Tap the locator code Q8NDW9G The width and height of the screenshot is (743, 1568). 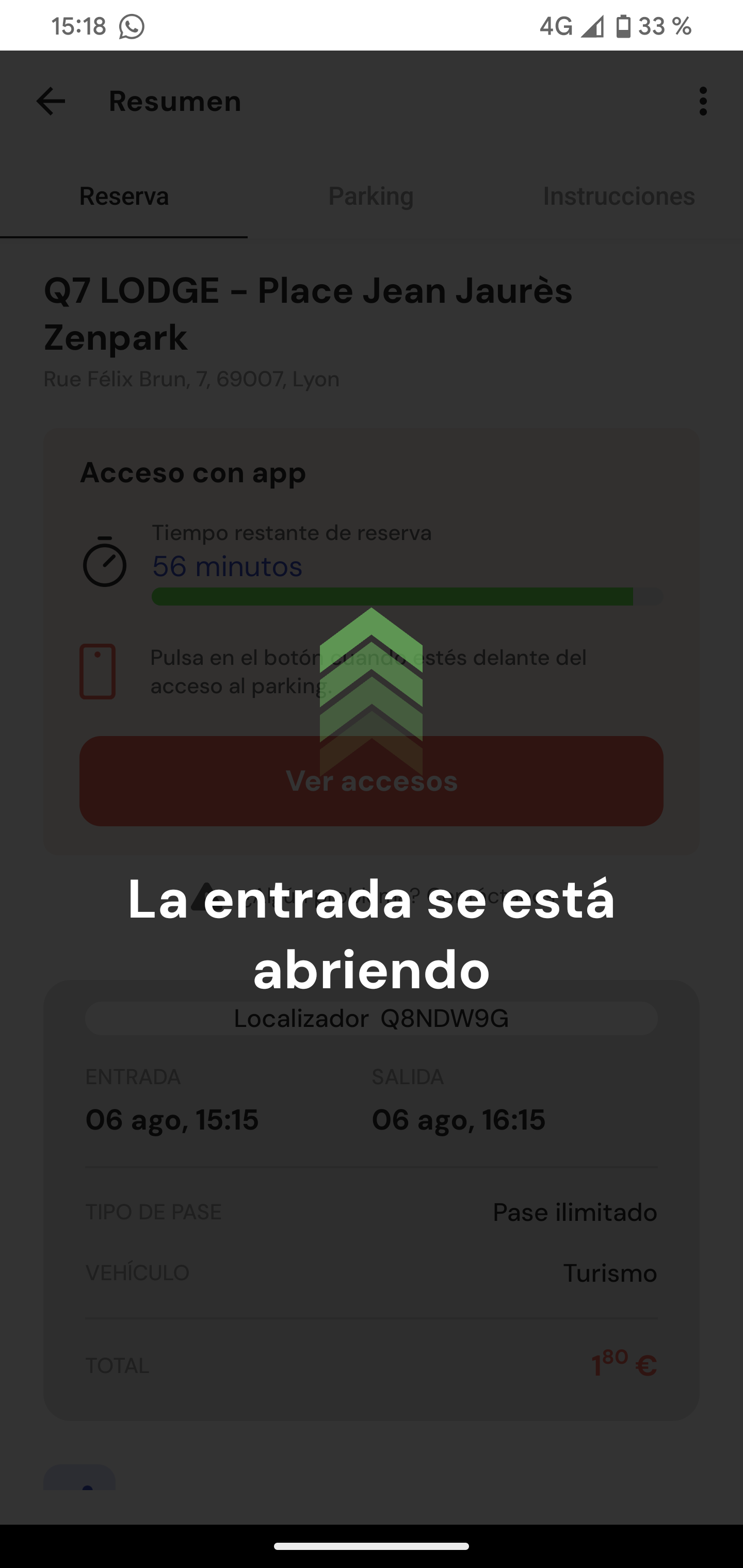pyautogui.click(x=372, y=1018)
